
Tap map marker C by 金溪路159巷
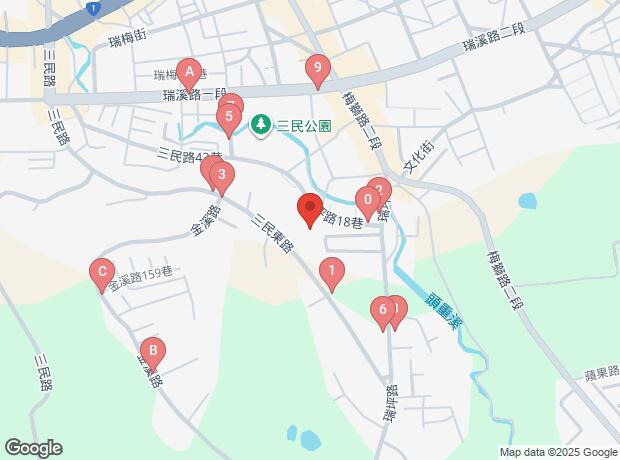[x=100, y=271]
